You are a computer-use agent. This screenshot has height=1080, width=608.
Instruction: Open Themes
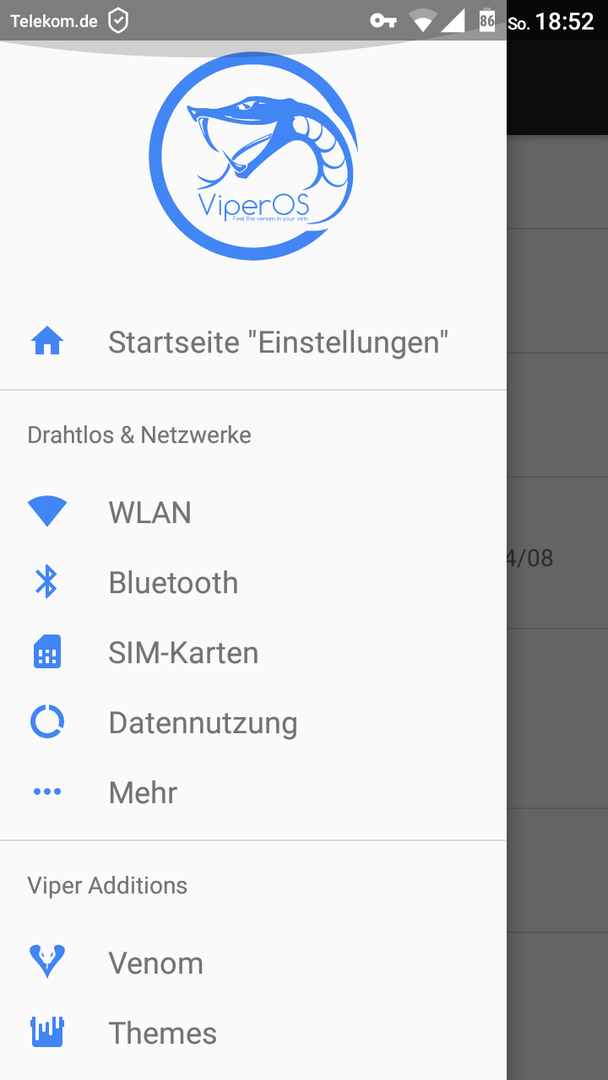point(253,1033)
